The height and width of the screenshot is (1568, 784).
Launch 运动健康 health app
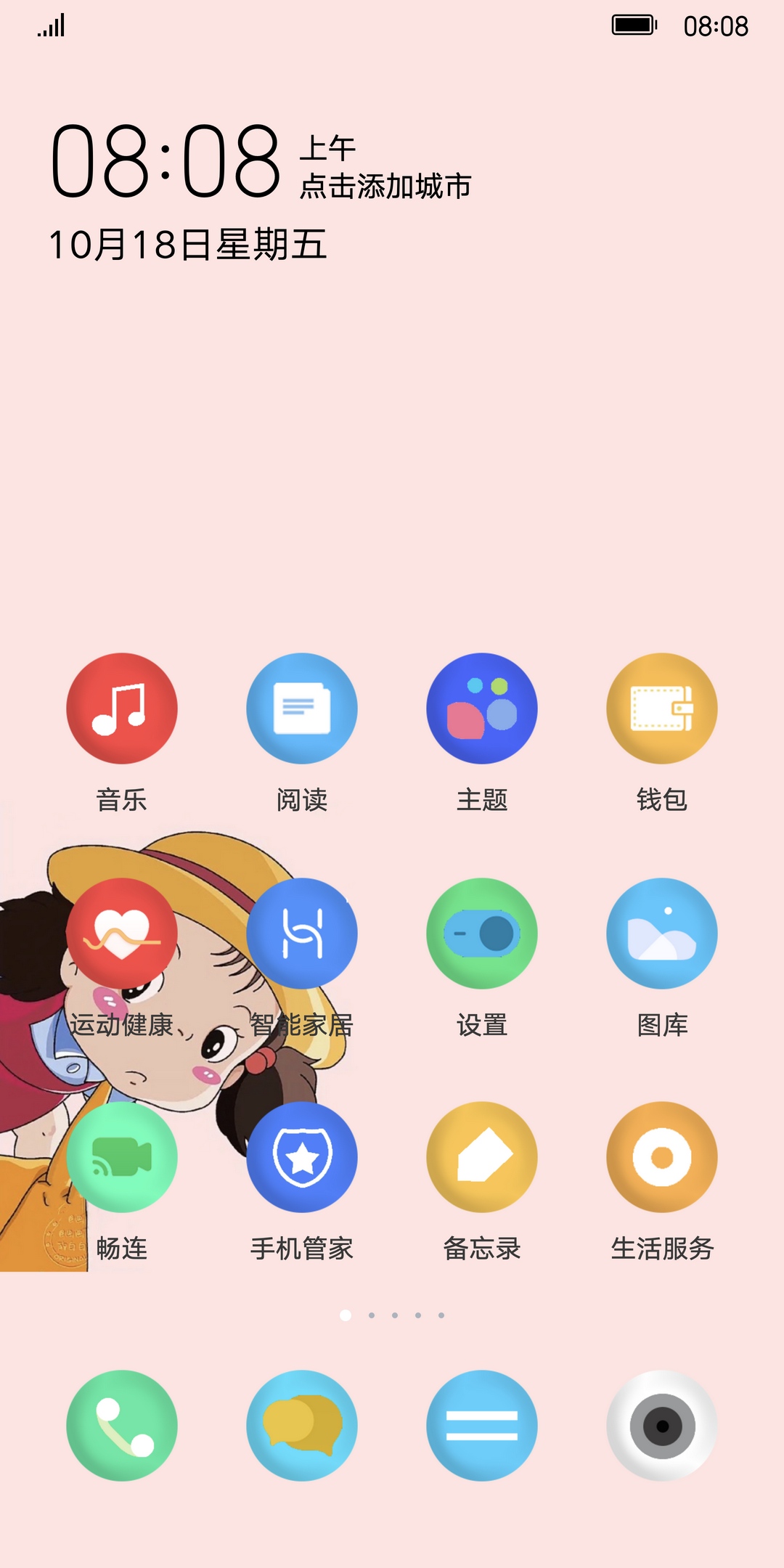122,934
